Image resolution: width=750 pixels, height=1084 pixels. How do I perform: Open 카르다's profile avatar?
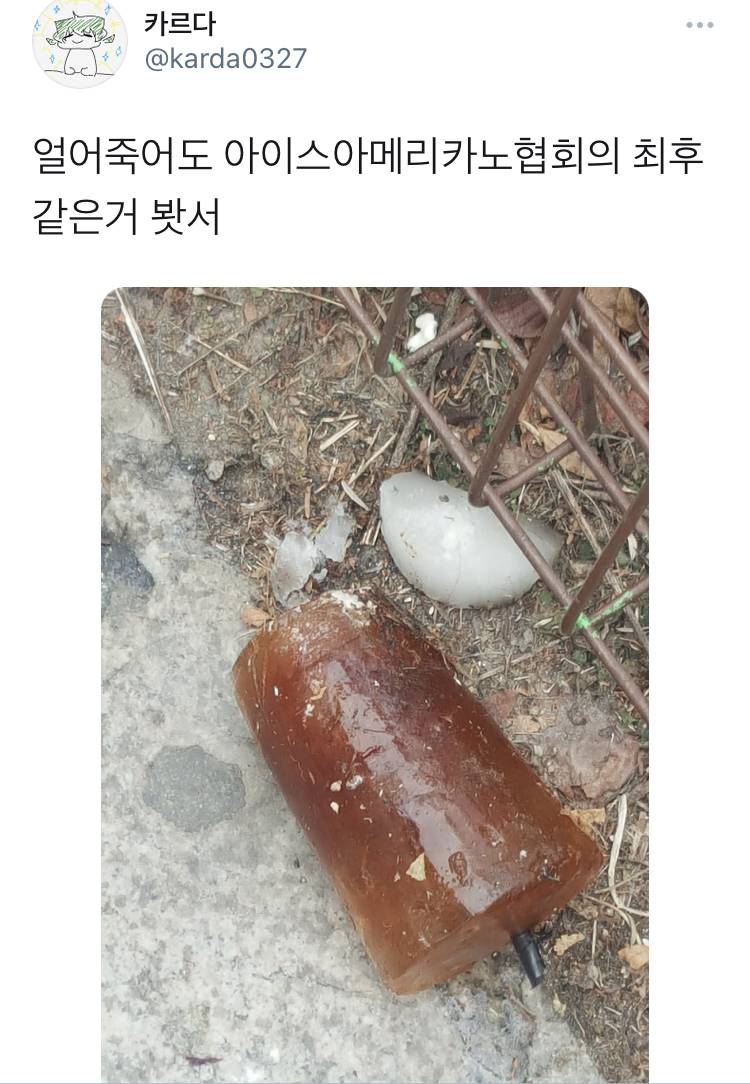pyautogui.click(x=80, y=42)
